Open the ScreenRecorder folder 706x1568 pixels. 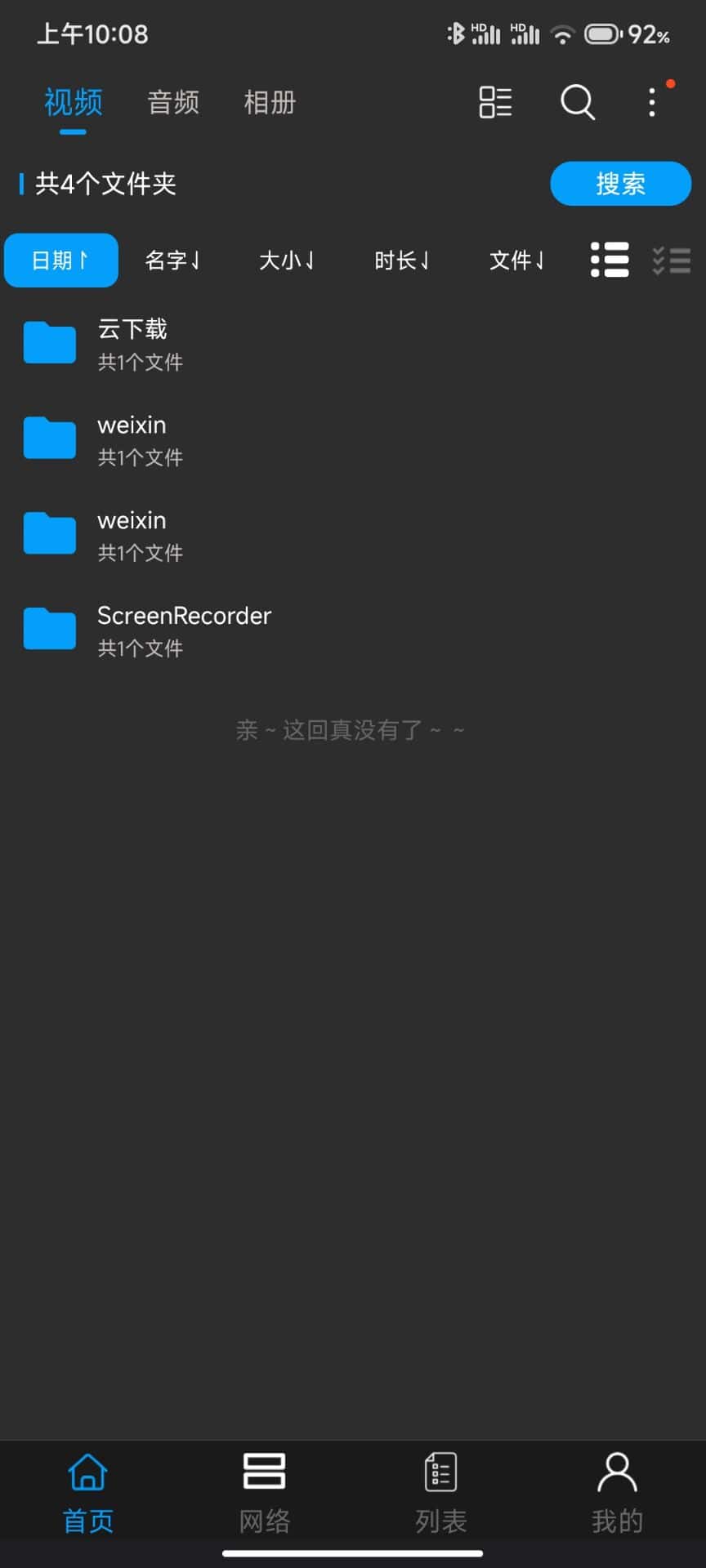183,629
